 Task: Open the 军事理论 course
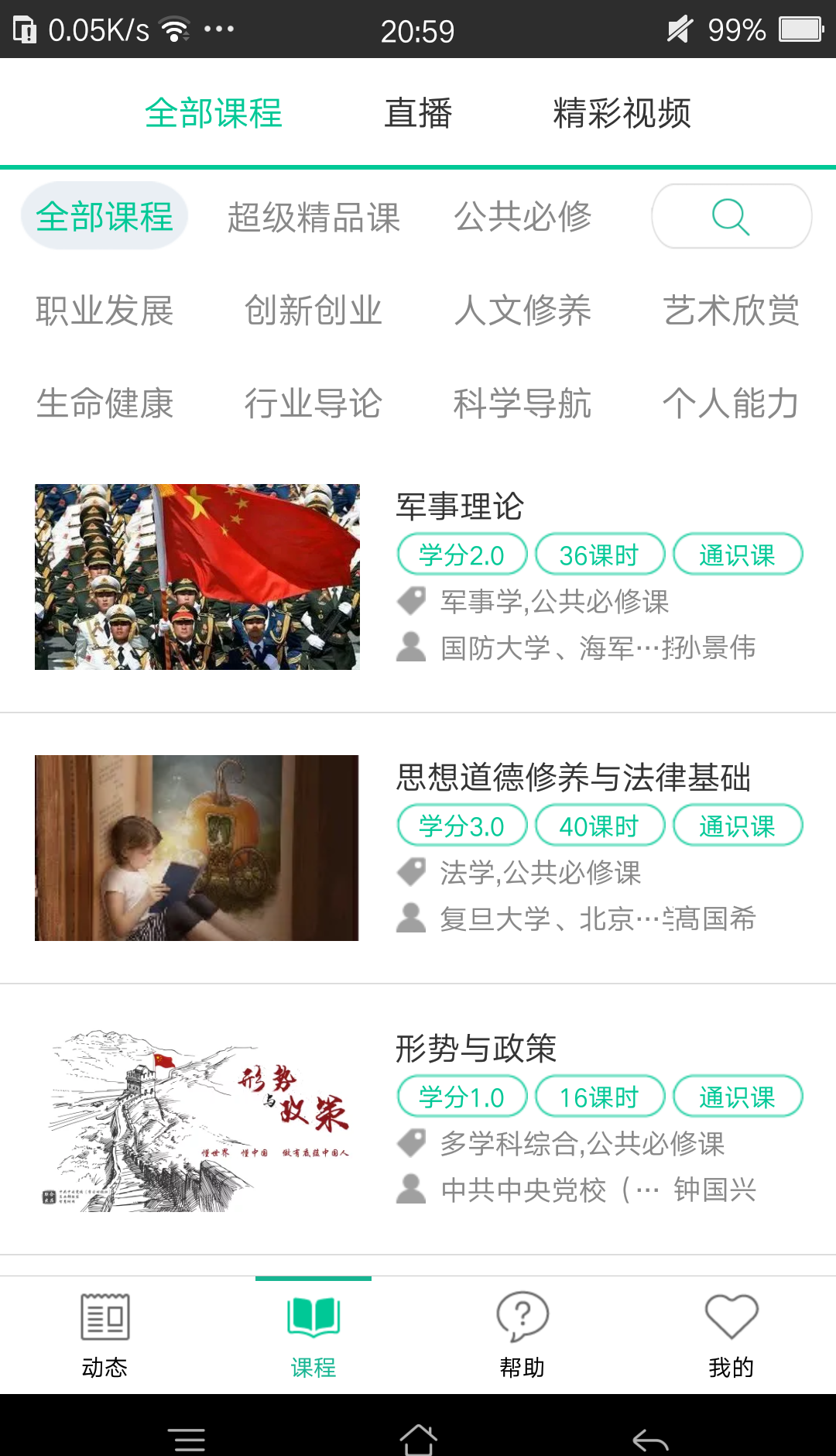pos(460,507)
